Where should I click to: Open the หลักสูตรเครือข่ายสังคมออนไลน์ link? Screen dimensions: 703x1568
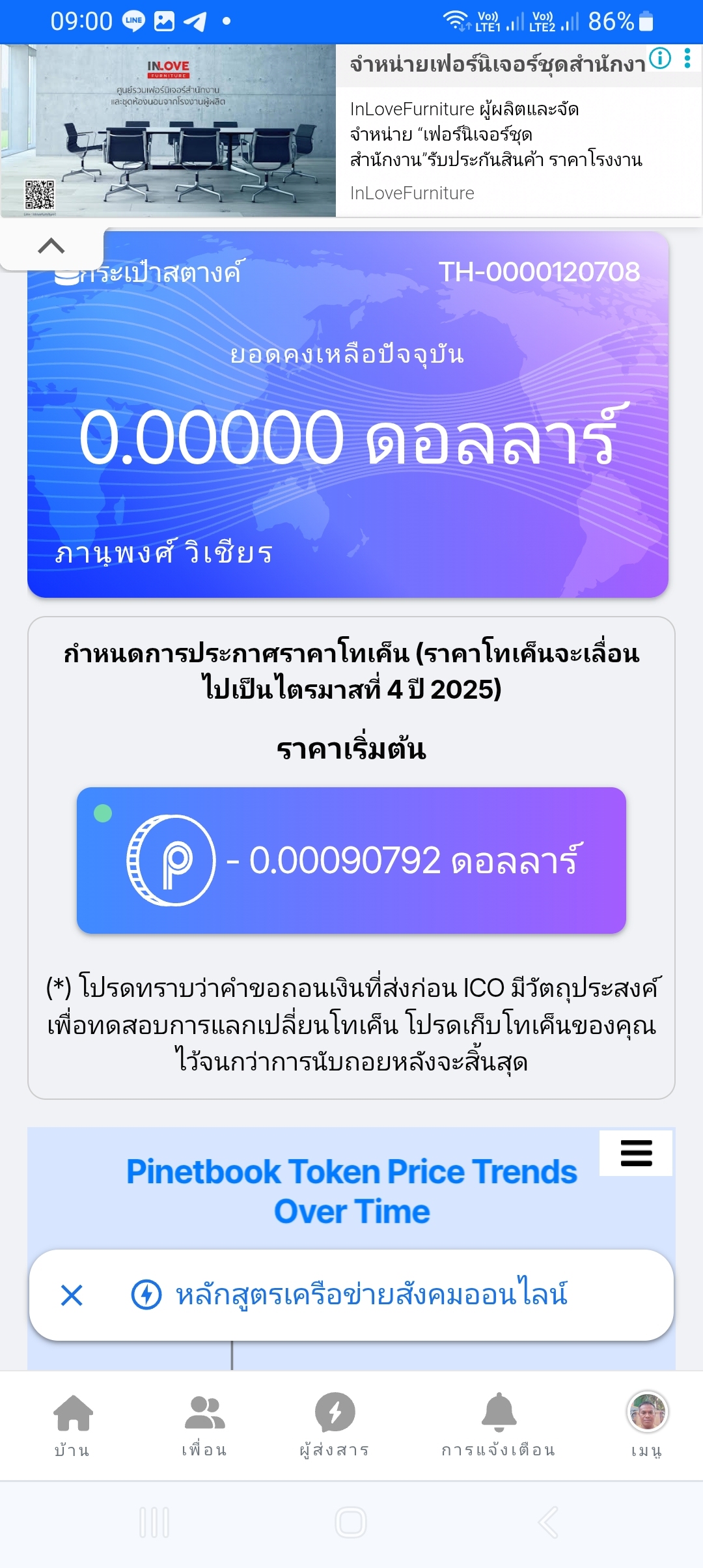point(371,1295)
